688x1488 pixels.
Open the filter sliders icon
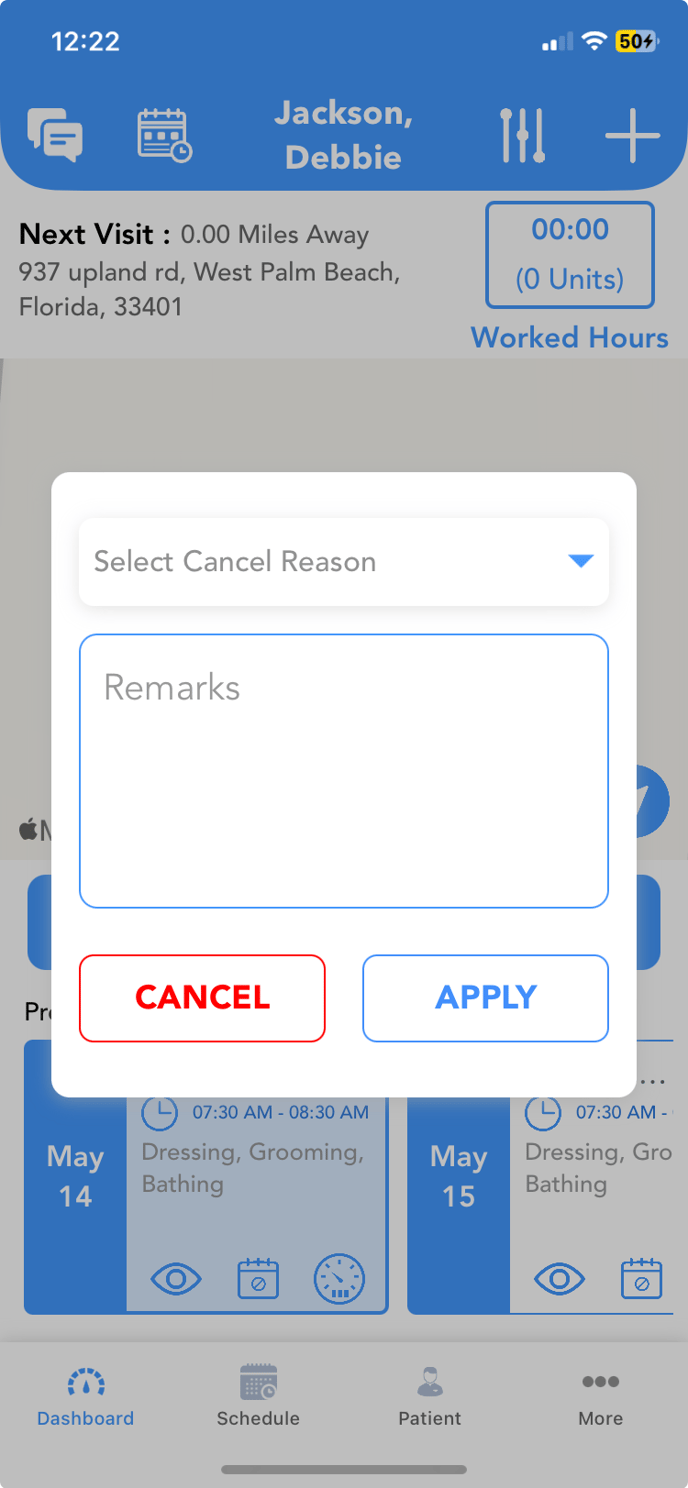(523, 135)
